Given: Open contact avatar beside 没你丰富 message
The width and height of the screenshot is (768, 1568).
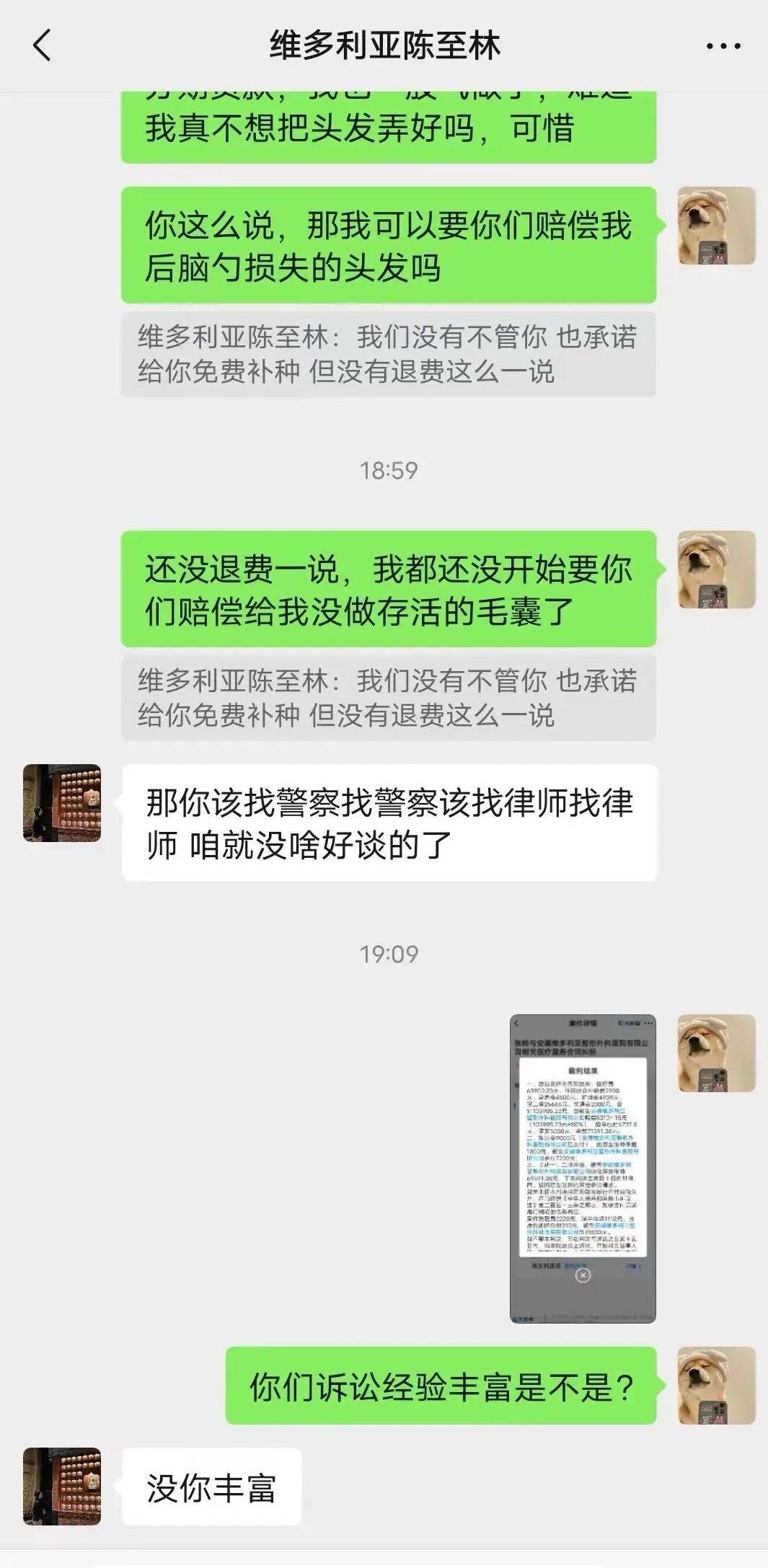Looking at the screenshot, I should point(62,1486).
